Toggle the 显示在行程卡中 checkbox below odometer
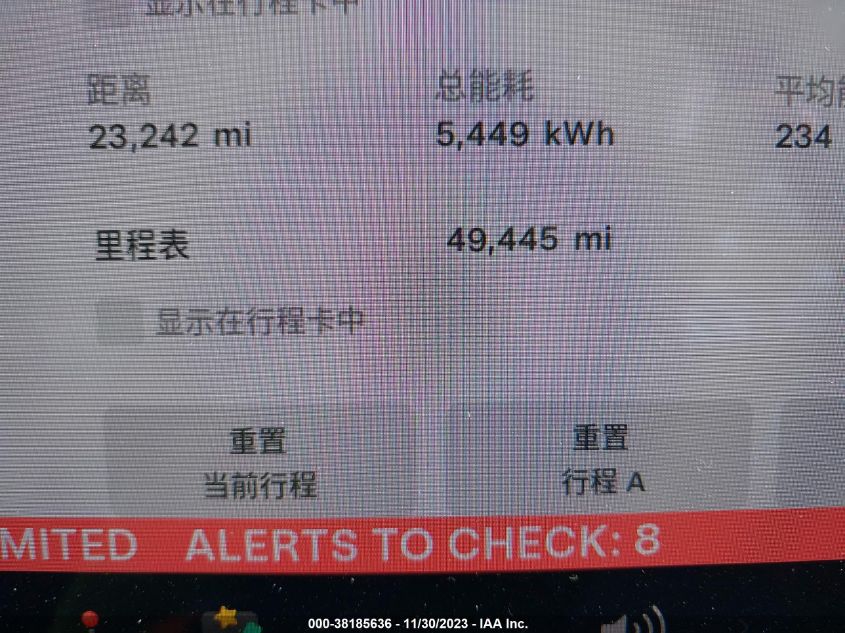Viewport: 845px width, 633px height. [x=120, y=323]
